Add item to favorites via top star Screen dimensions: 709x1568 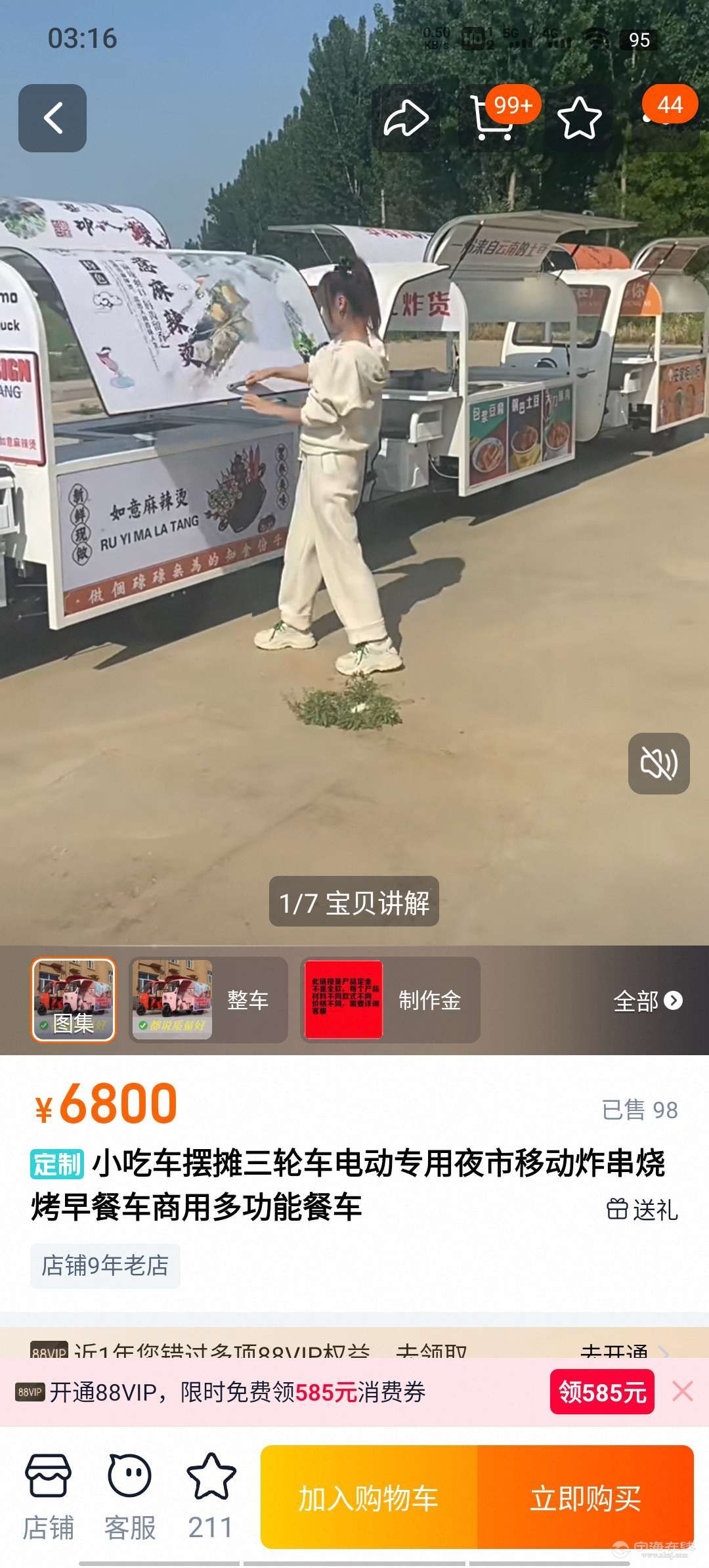click(x=579, y=119)
